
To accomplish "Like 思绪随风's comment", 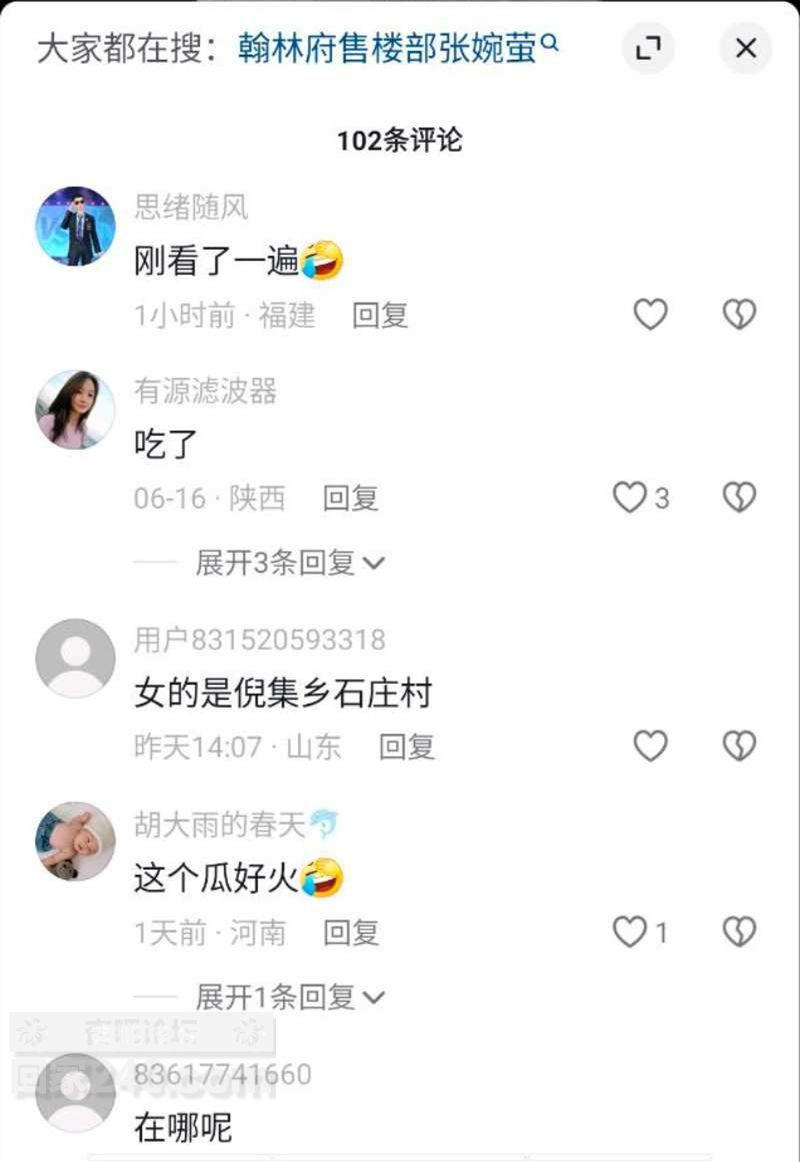I will (x=650, y=315).
